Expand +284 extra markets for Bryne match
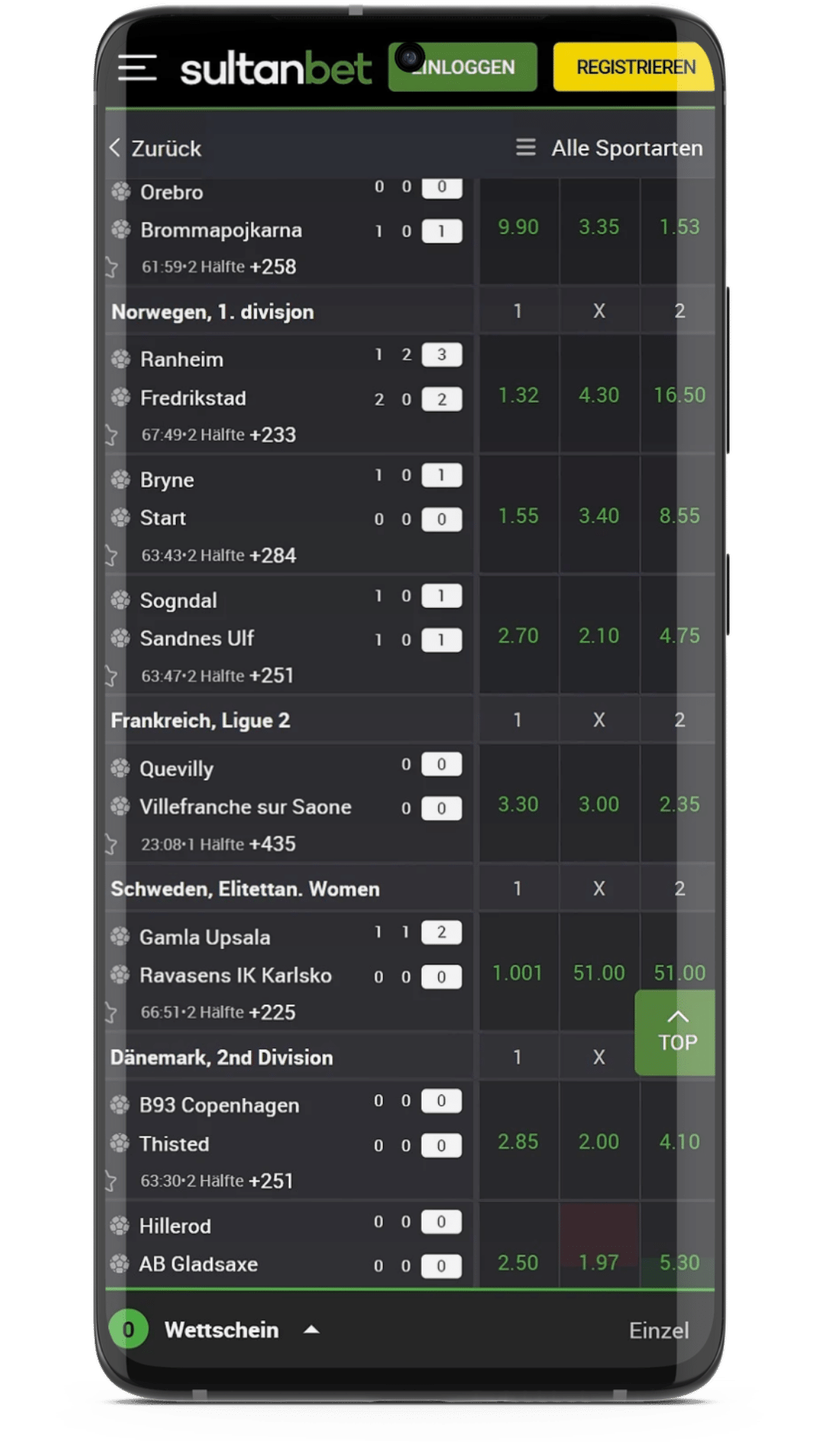Viewport: 819px width, 1456px height. pos(273,554)
